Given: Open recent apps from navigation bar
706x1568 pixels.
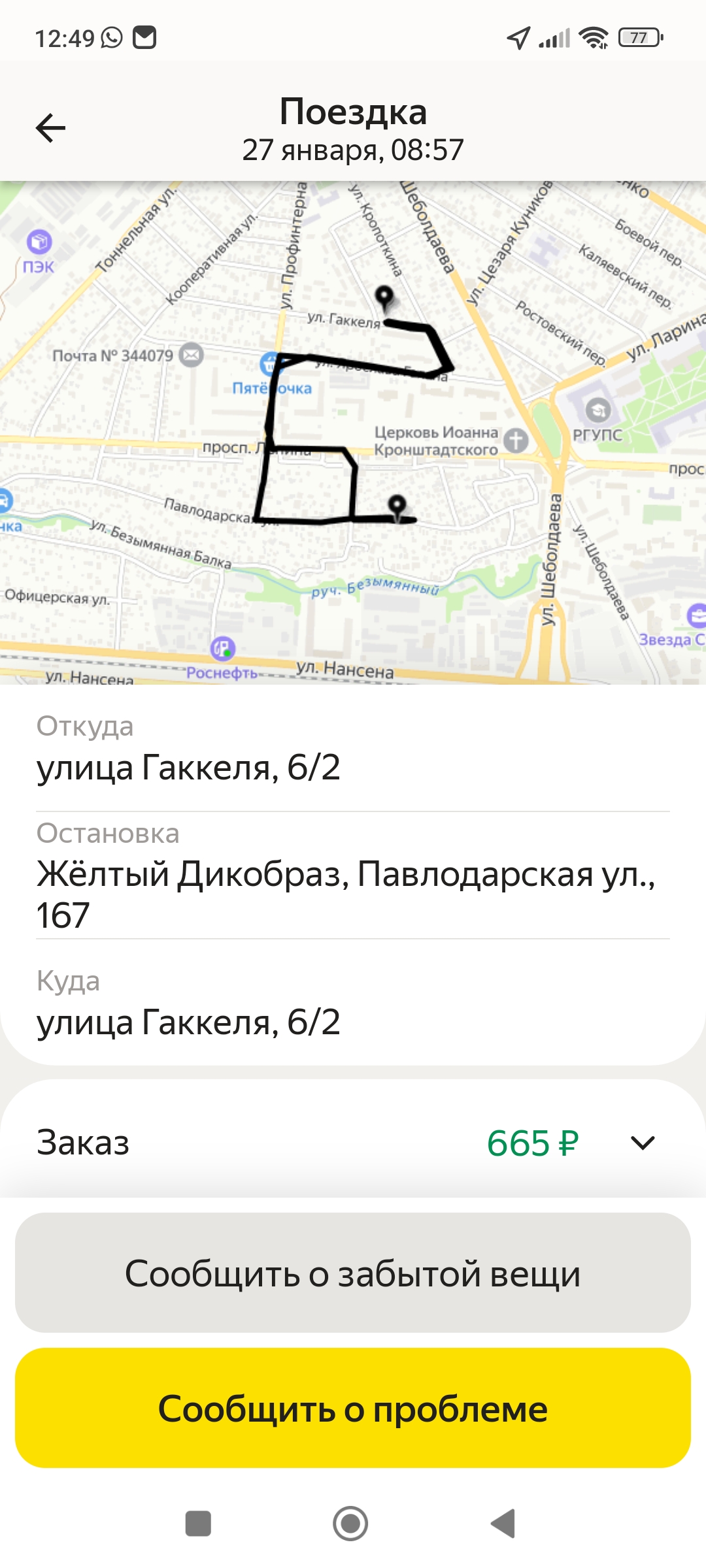Looking at the screenshot, I should point(198,1524).
